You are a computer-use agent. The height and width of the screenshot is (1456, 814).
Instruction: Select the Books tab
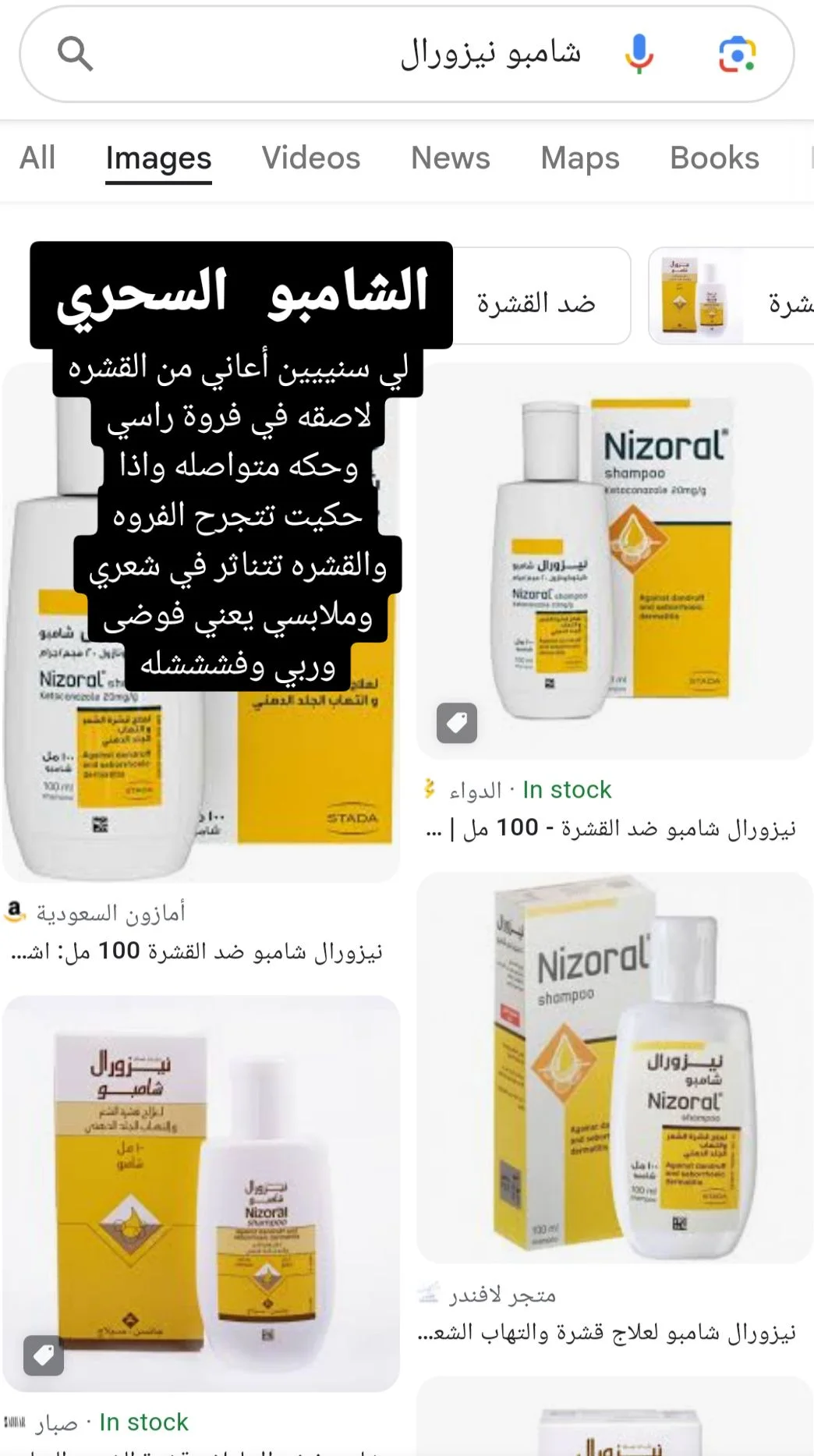pos(714,158)
